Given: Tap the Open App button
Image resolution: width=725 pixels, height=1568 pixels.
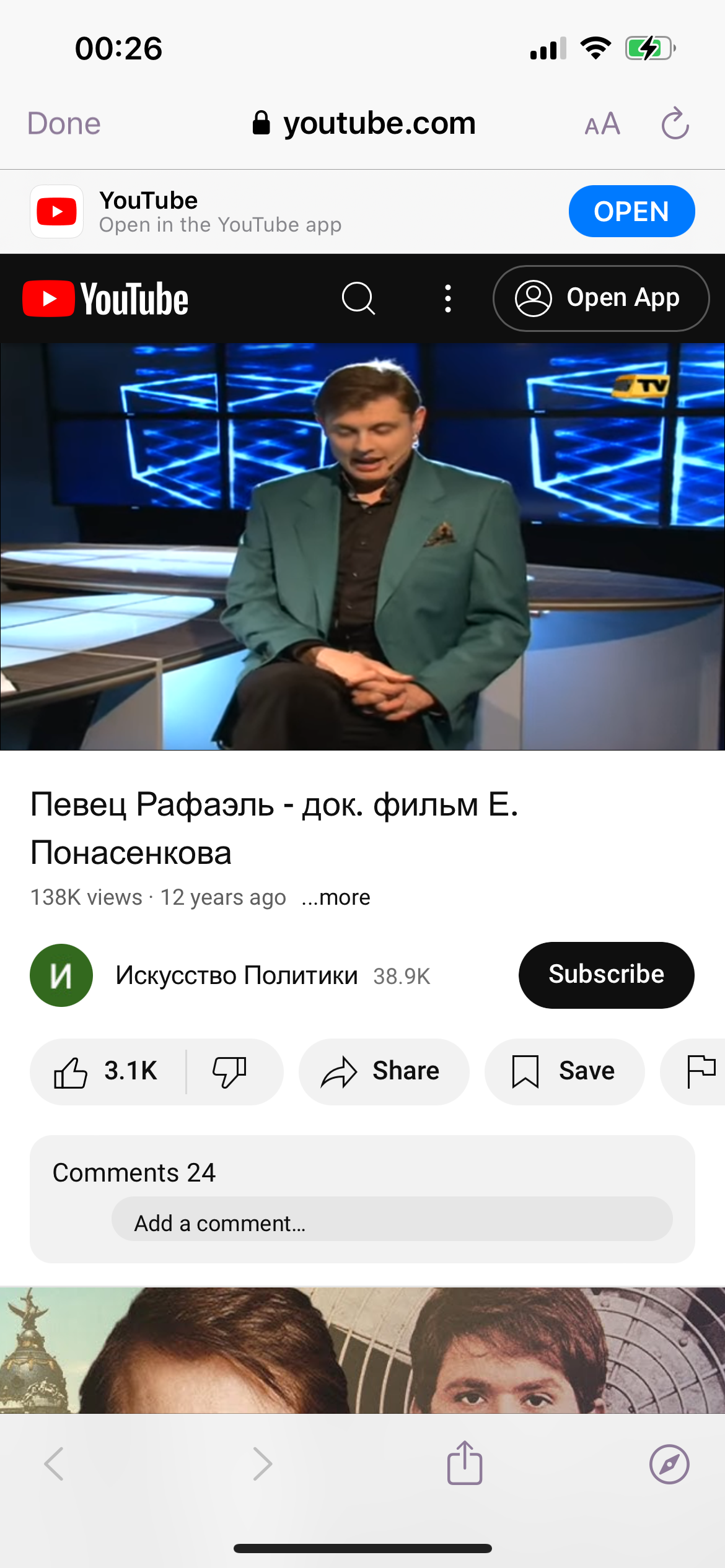Looking at the screenshot, I should point(600,298).
